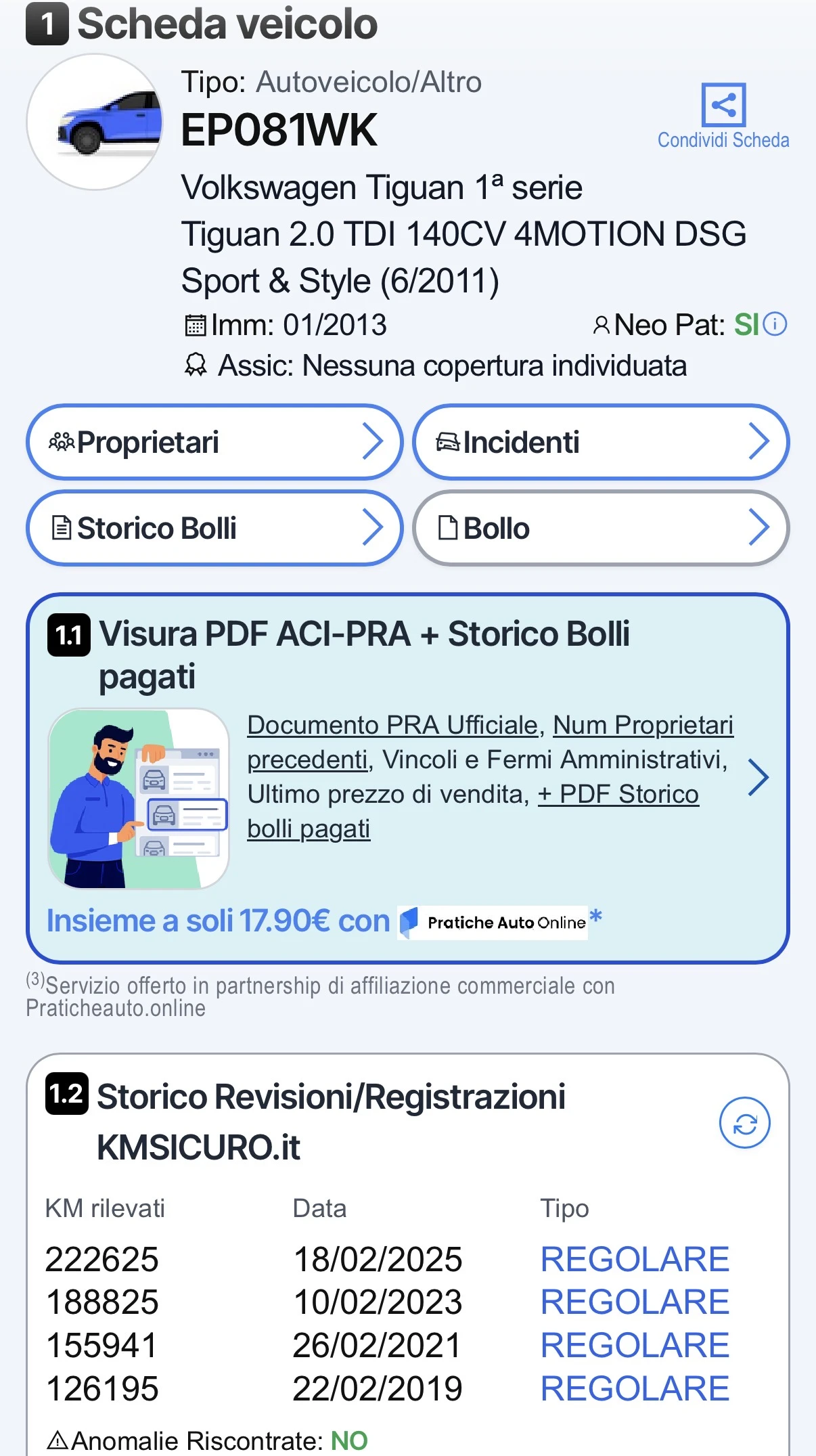Refresh the Storico Revisioni data

point(745,1123)
